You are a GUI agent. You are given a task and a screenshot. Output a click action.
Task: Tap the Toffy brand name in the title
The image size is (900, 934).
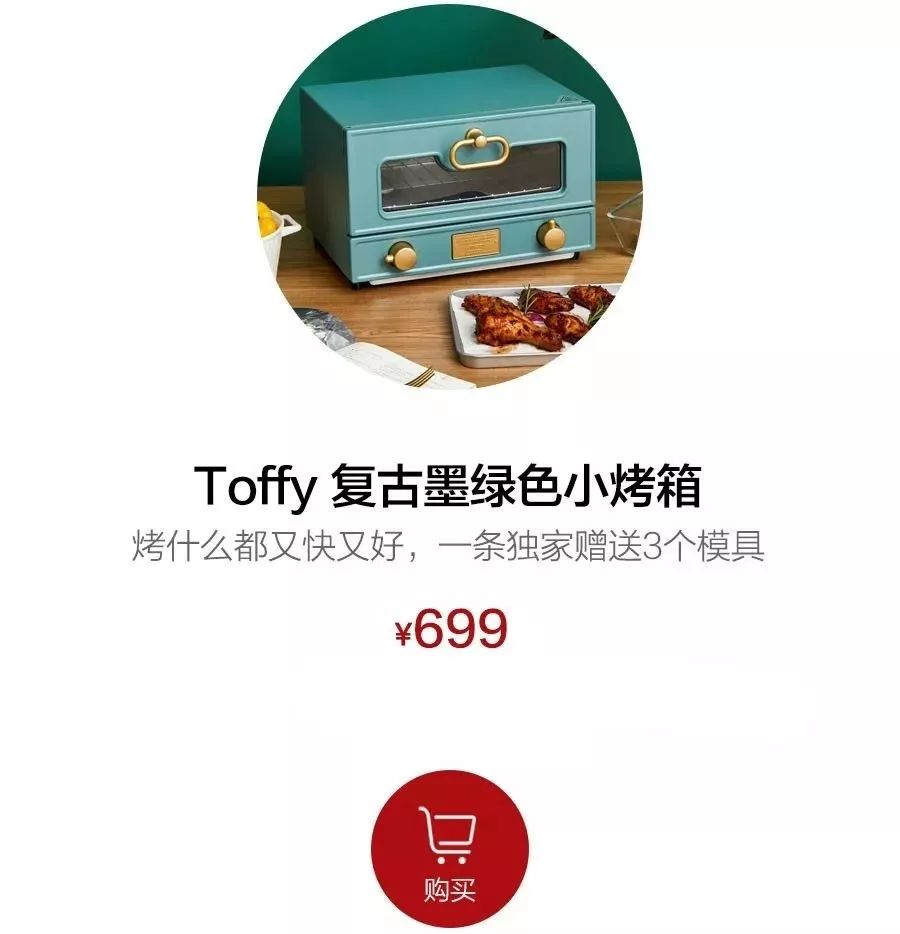[x=250, y=482]
